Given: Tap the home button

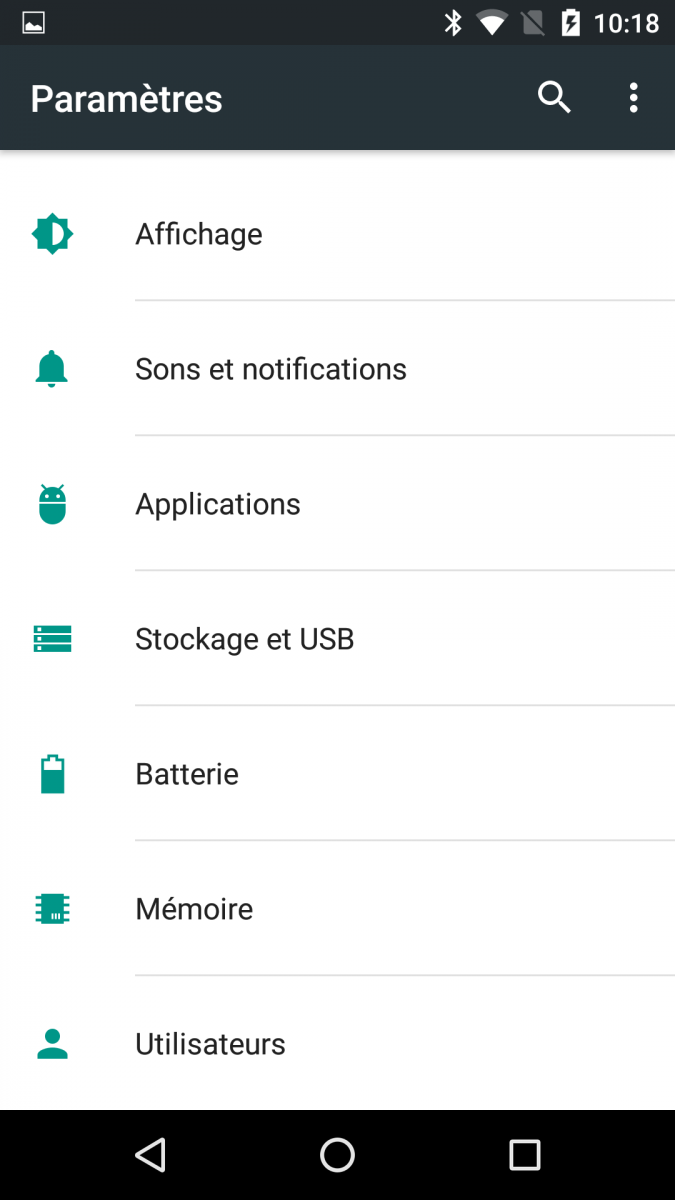Looking at the screenshot, I should coord(337,1155).
